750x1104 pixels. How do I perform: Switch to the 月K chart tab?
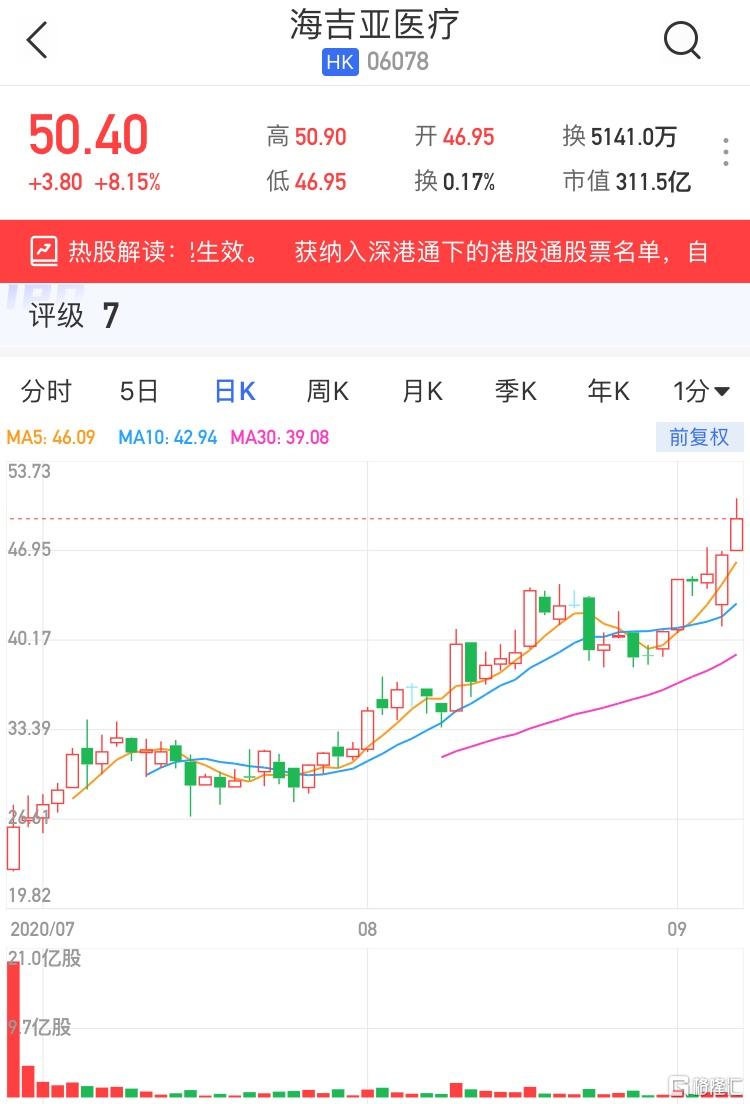[422, 391]
